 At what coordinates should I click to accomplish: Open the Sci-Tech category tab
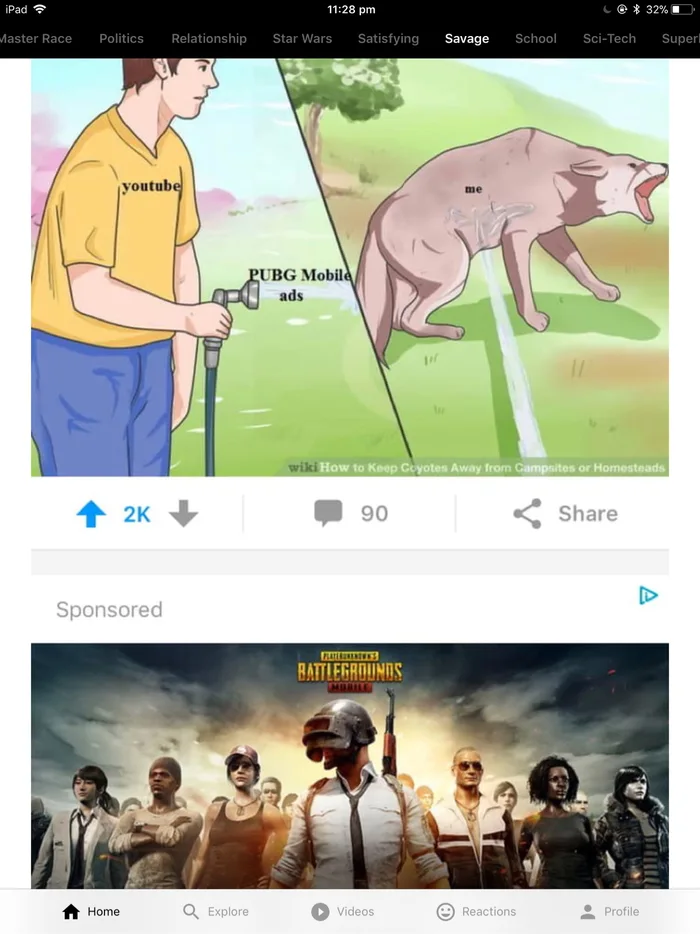[x=609, y=38]
